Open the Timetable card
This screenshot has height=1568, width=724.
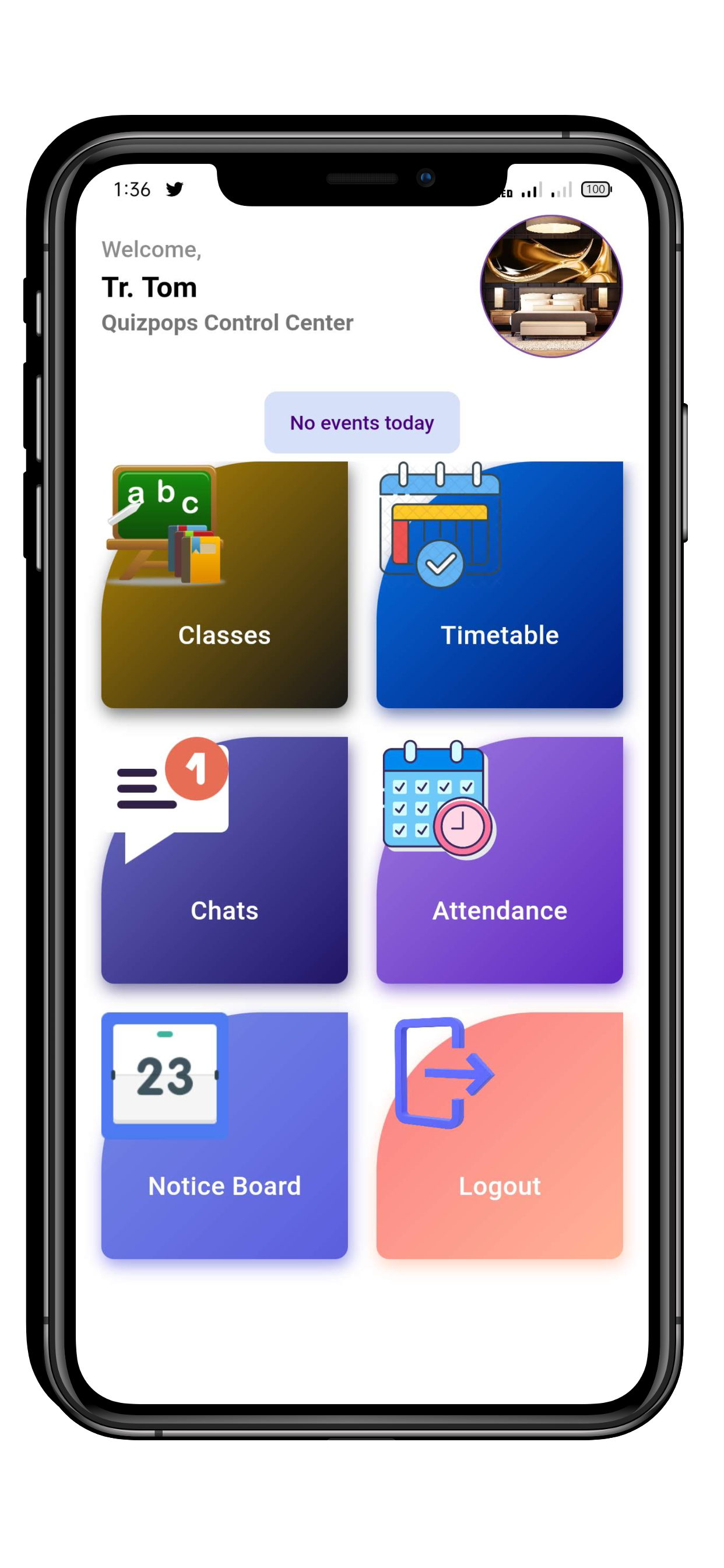click(x=499, y=584)
